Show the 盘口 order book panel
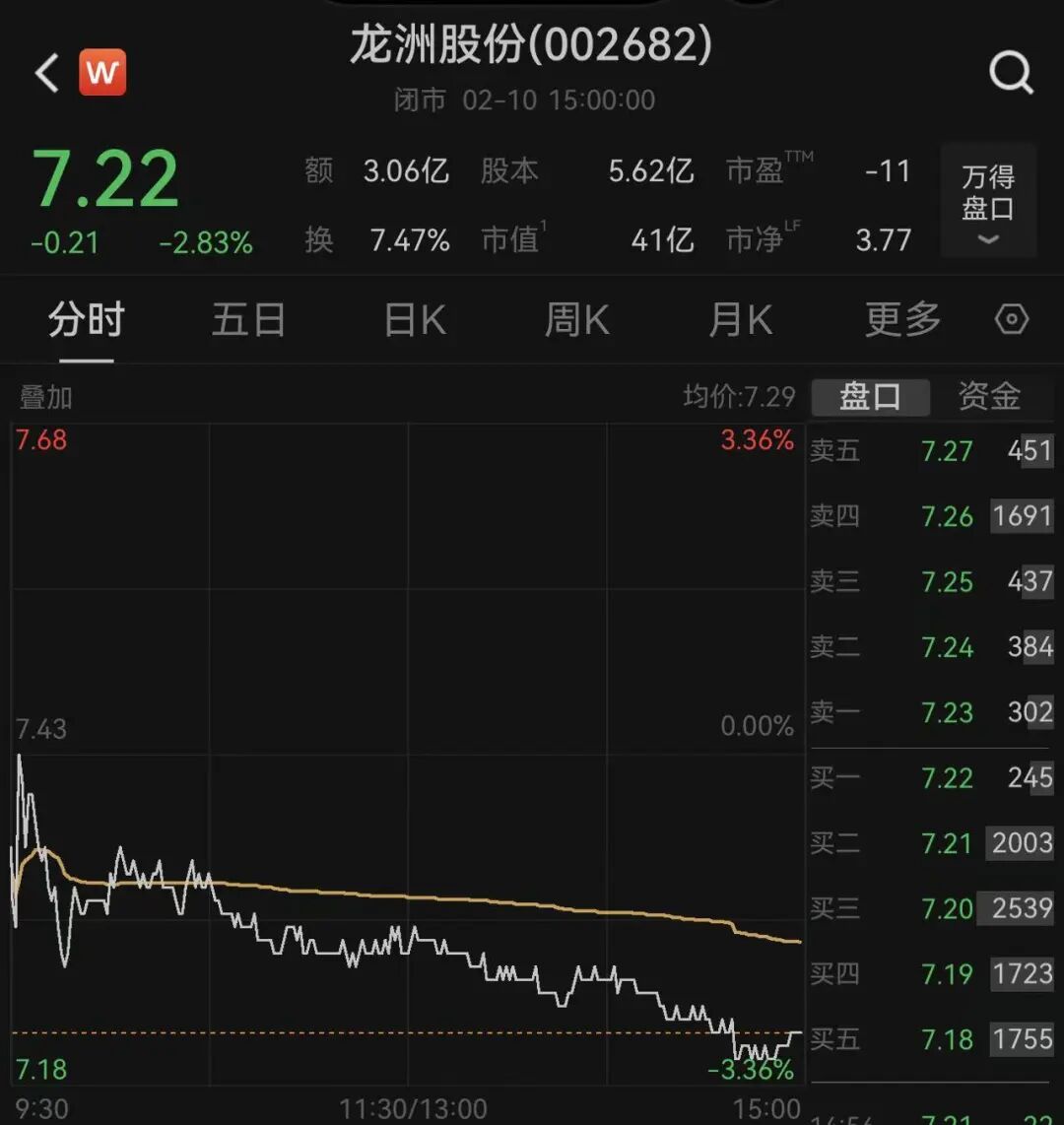 tap(870, 397)
